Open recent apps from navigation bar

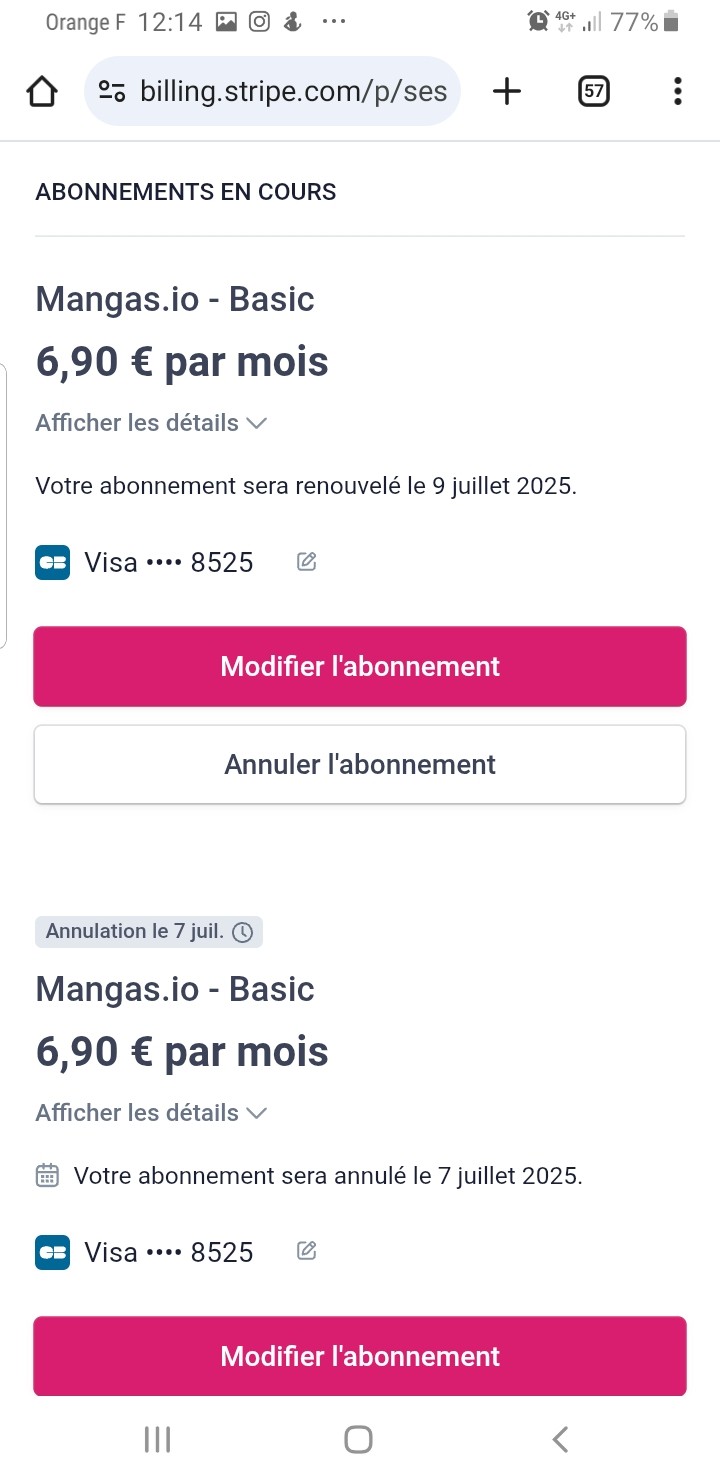pyautogui.click(x=158, y=1439)
